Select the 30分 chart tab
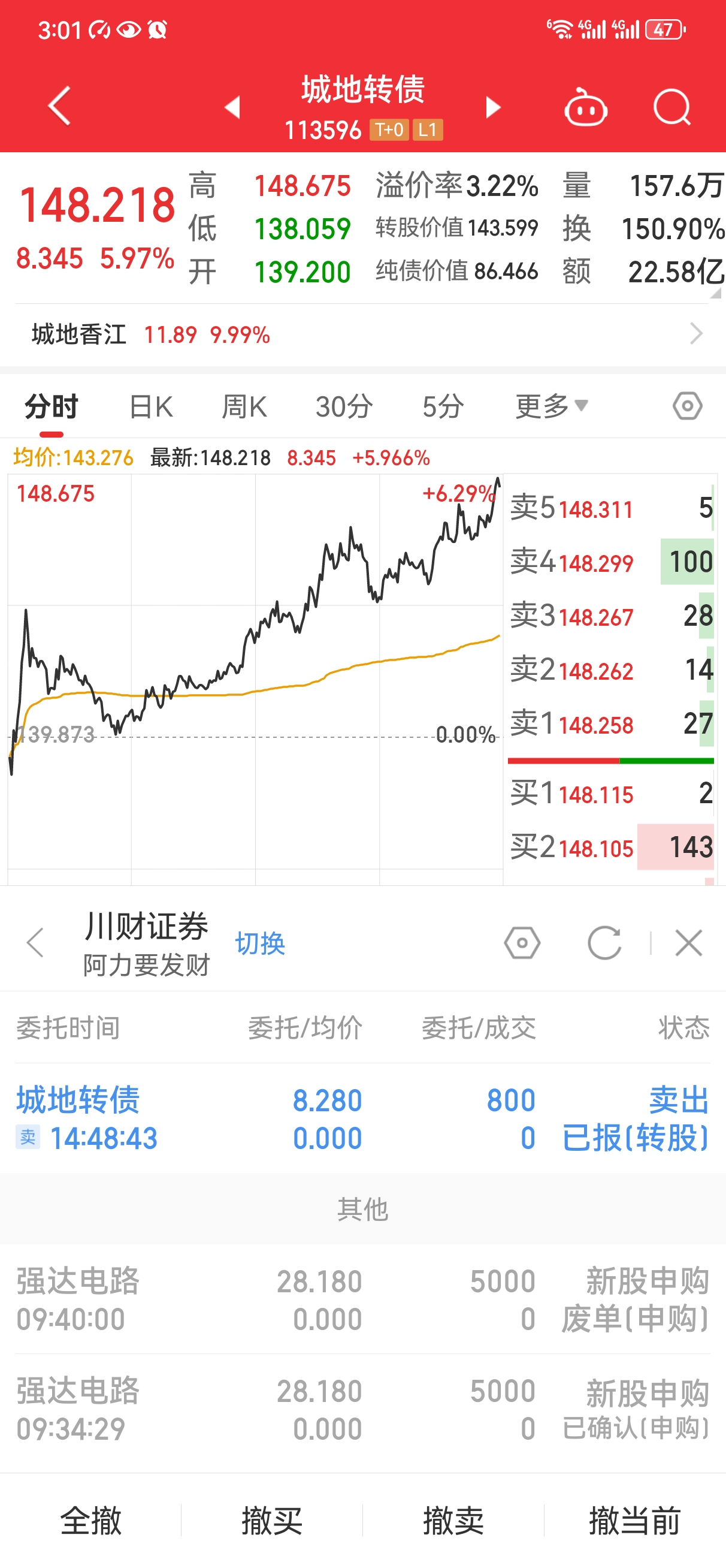 click(344, 406)
